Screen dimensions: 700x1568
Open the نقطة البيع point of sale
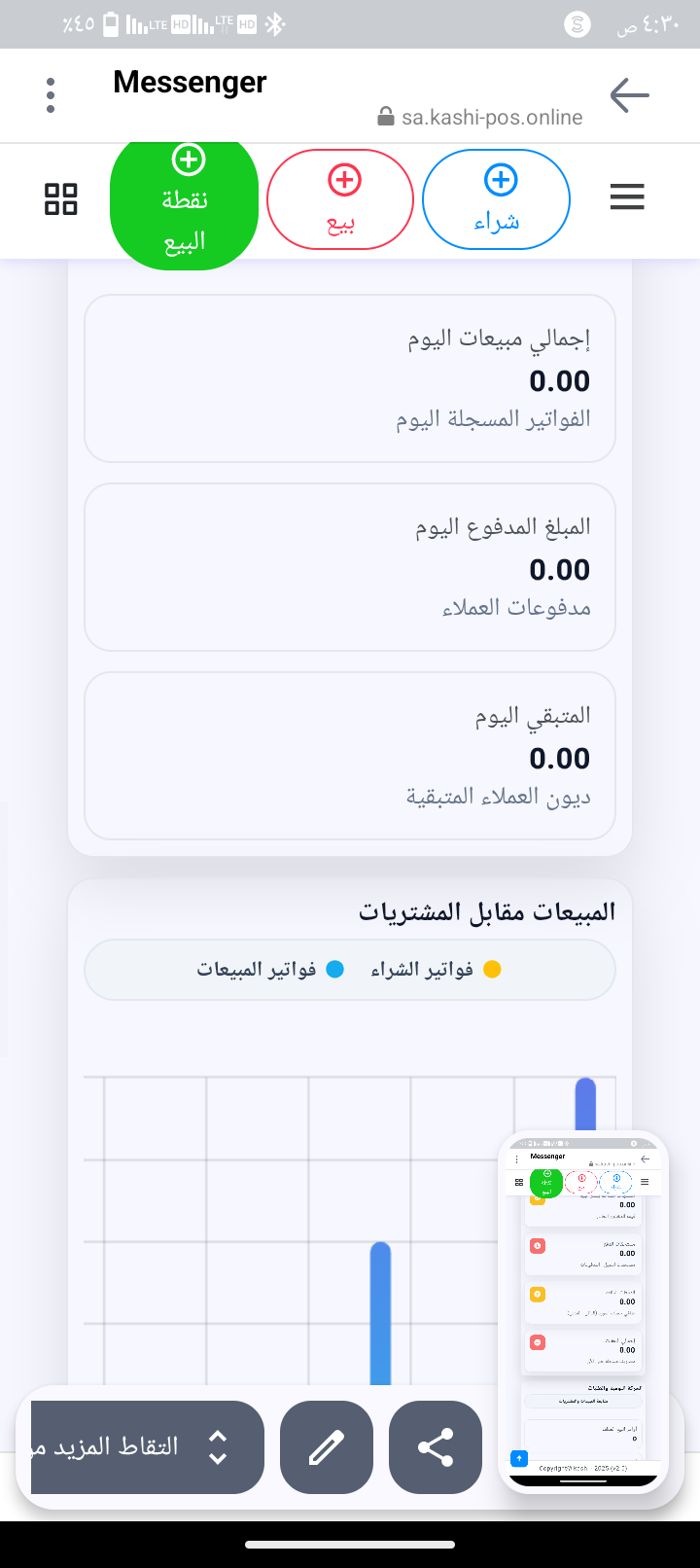click(185, 202)
